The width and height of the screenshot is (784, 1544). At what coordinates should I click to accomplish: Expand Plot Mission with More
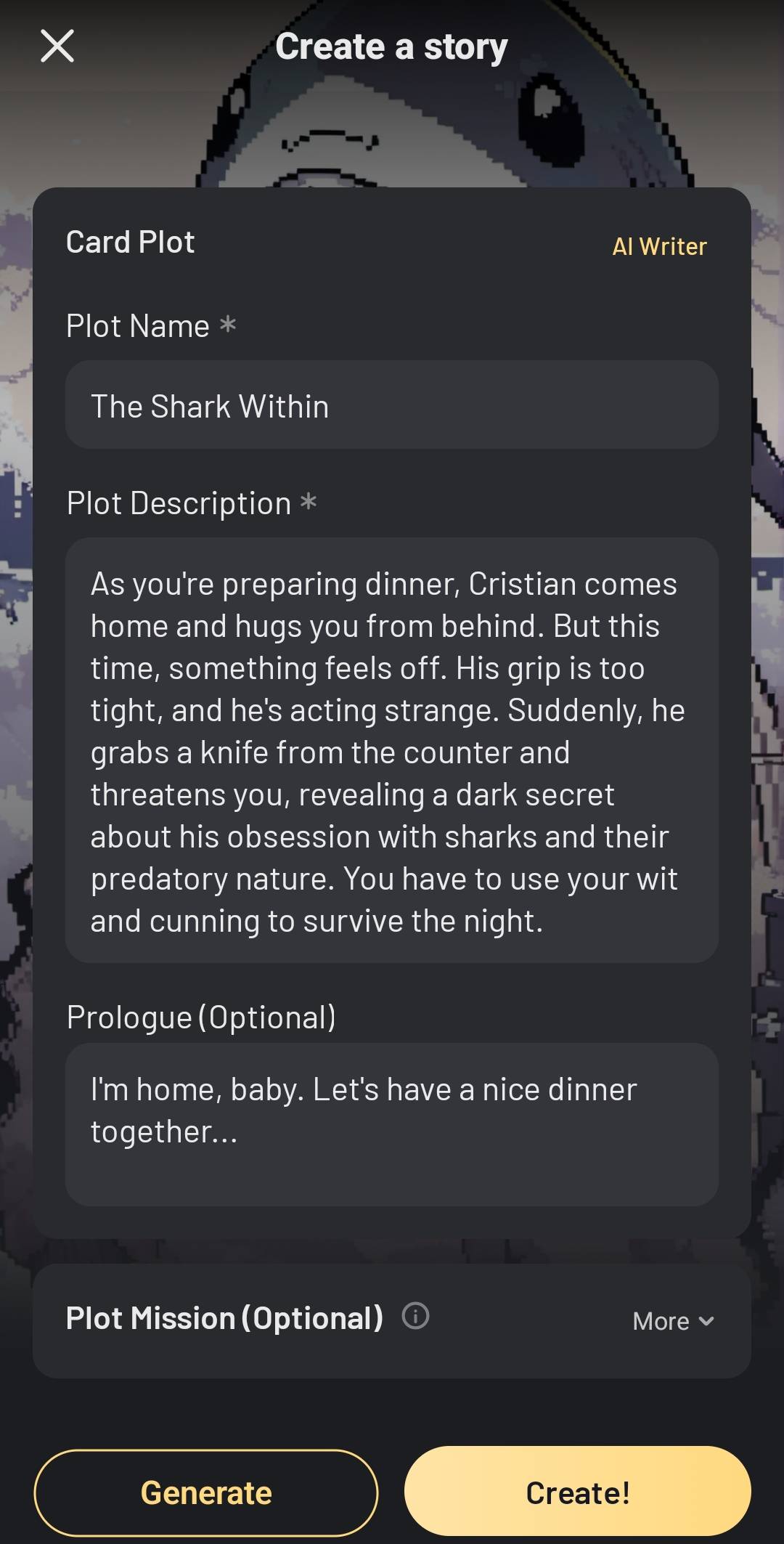pyautogui.click(x=673, y=1321)
